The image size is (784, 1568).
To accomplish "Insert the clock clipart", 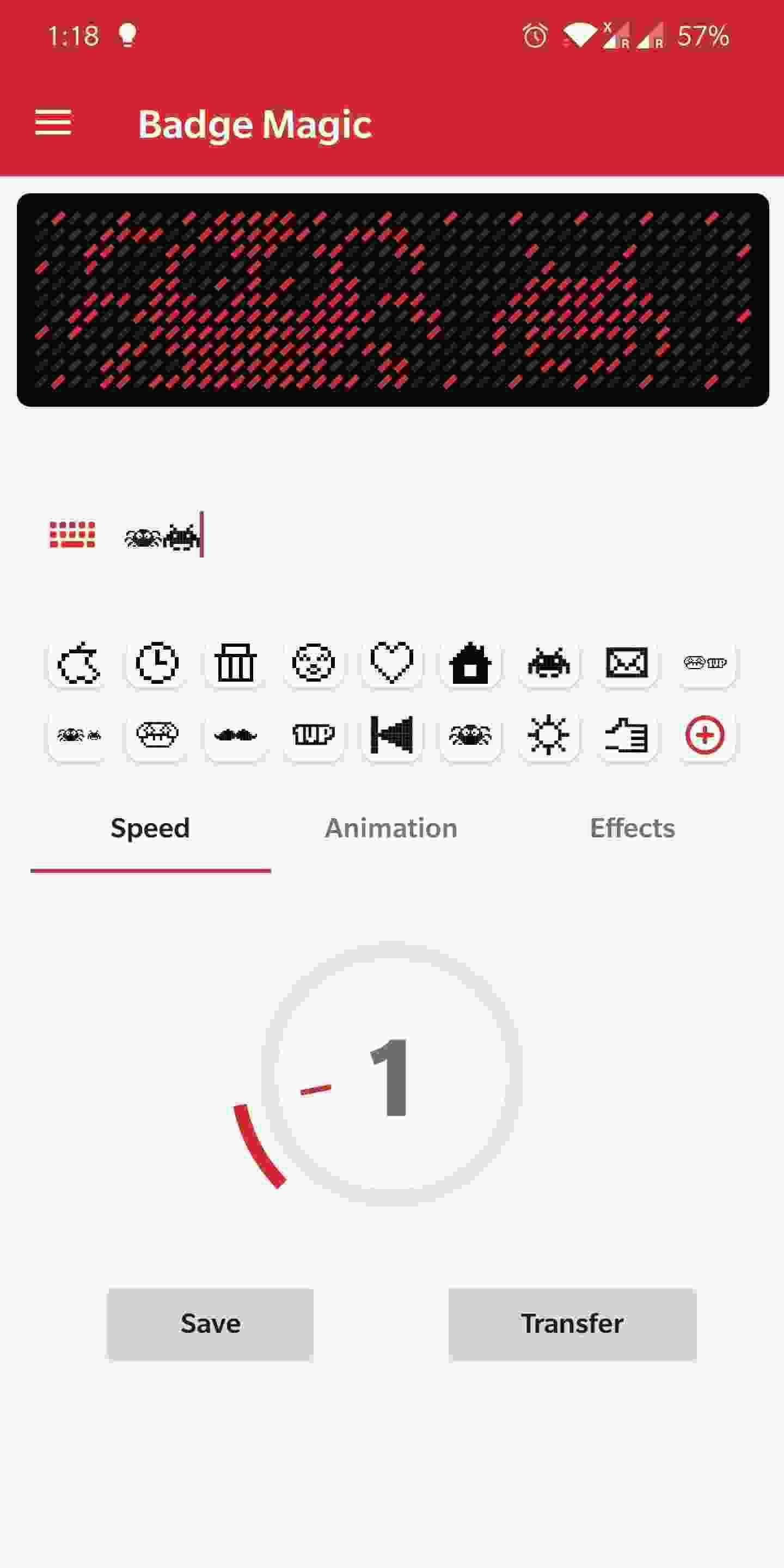I will [x=155, y=665].
